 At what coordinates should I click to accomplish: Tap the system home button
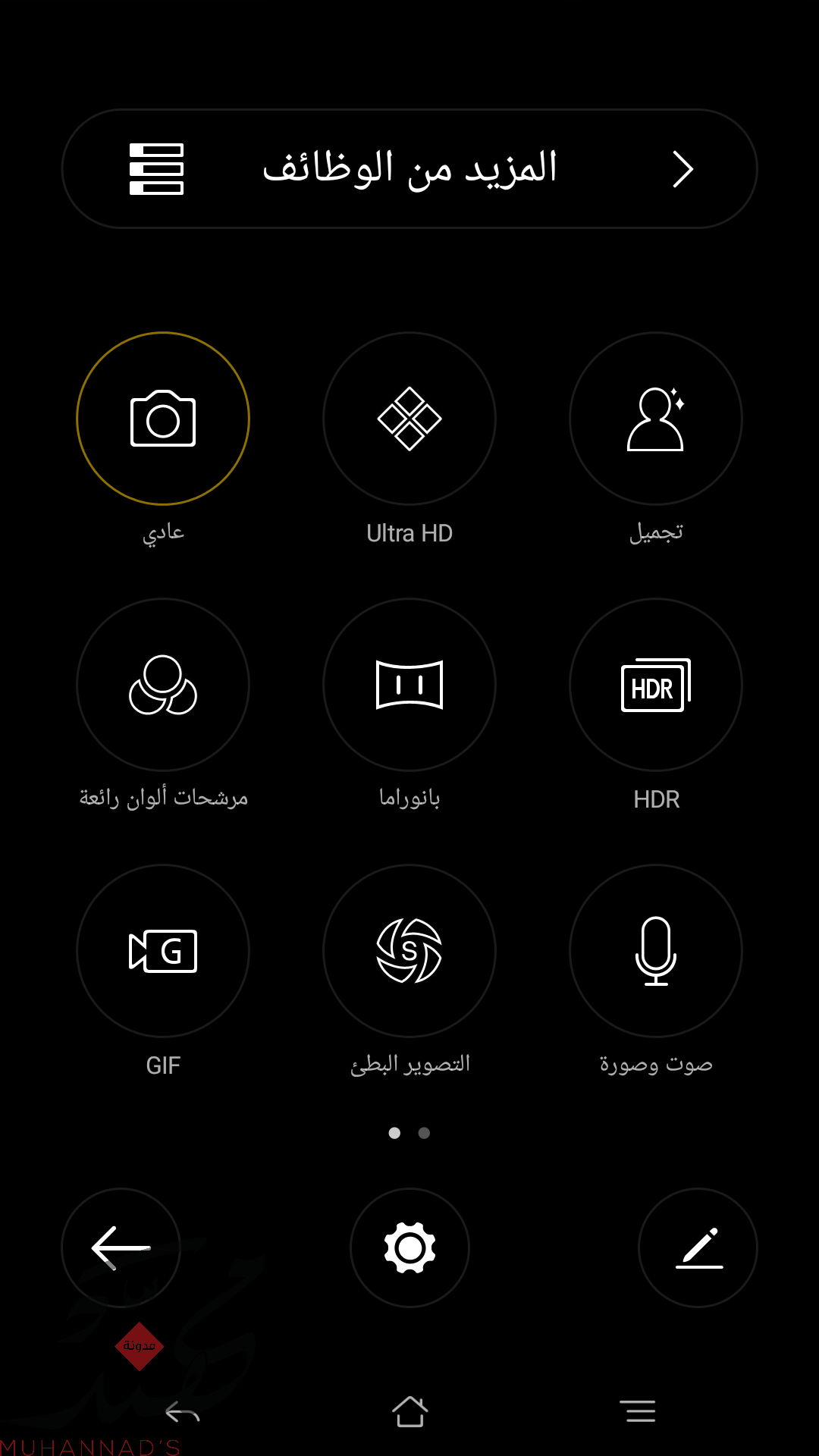coord(409,1412)
